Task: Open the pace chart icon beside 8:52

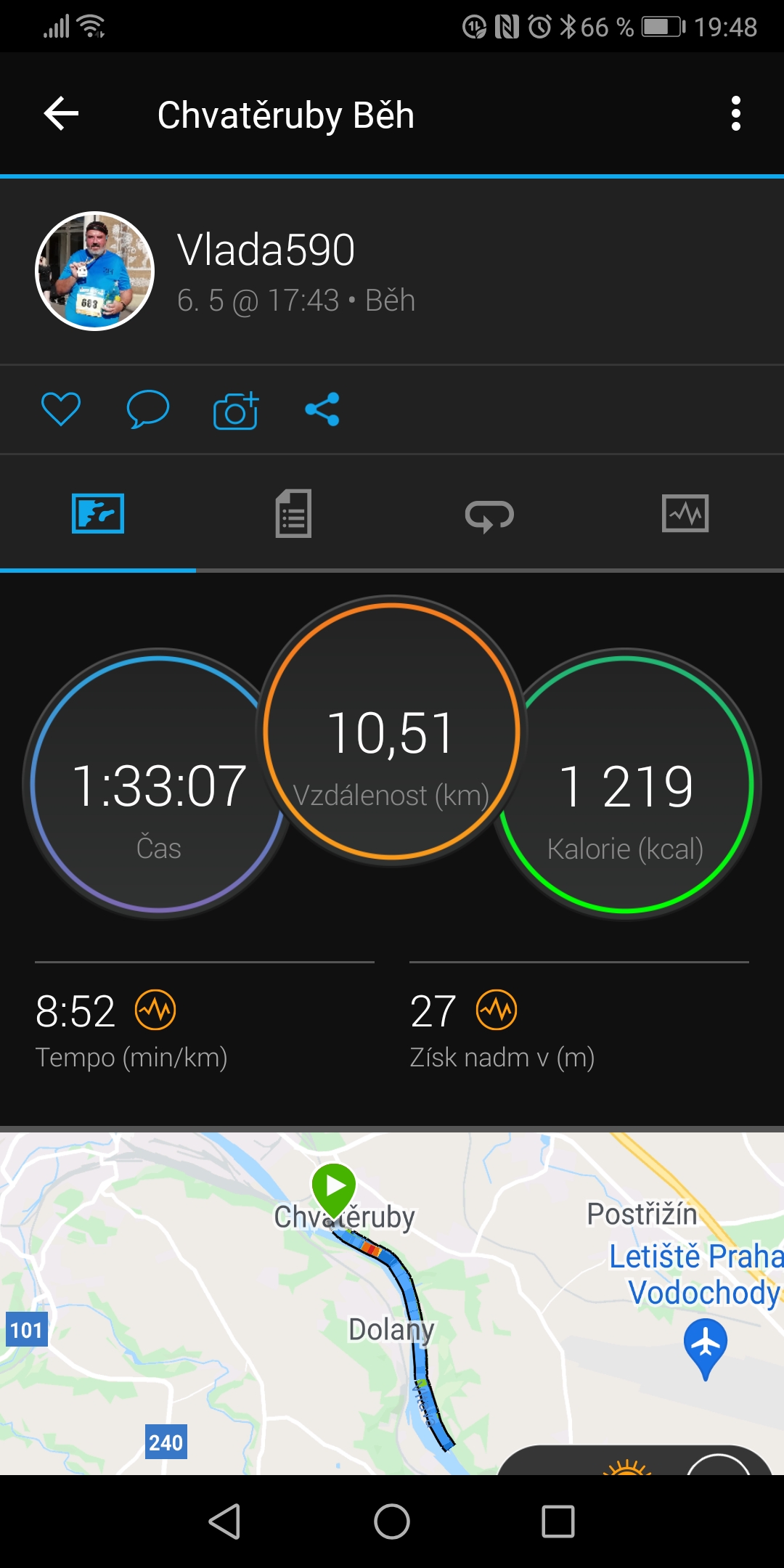Action: tap(155, 1010)
